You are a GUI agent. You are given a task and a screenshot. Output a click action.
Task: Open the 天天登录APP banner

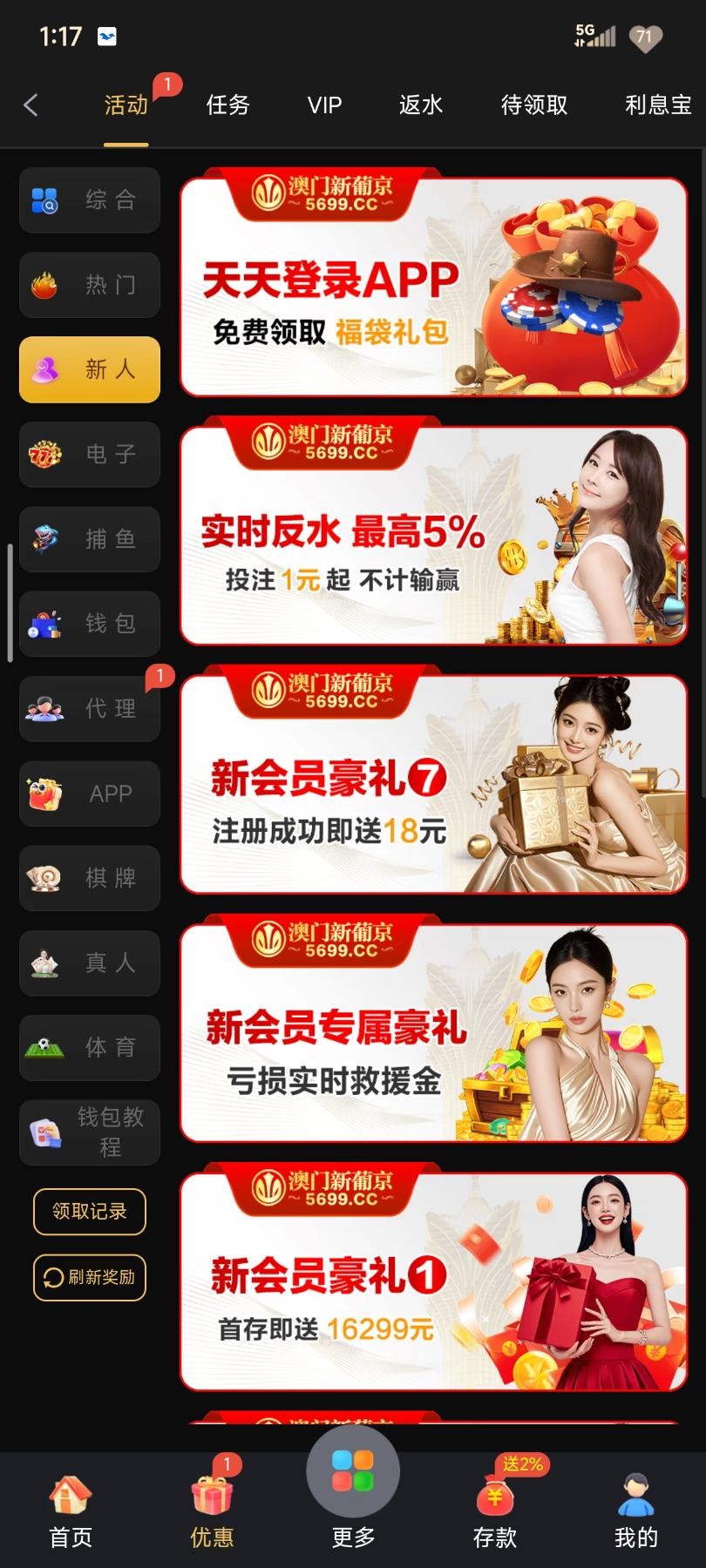click(433, 287)
